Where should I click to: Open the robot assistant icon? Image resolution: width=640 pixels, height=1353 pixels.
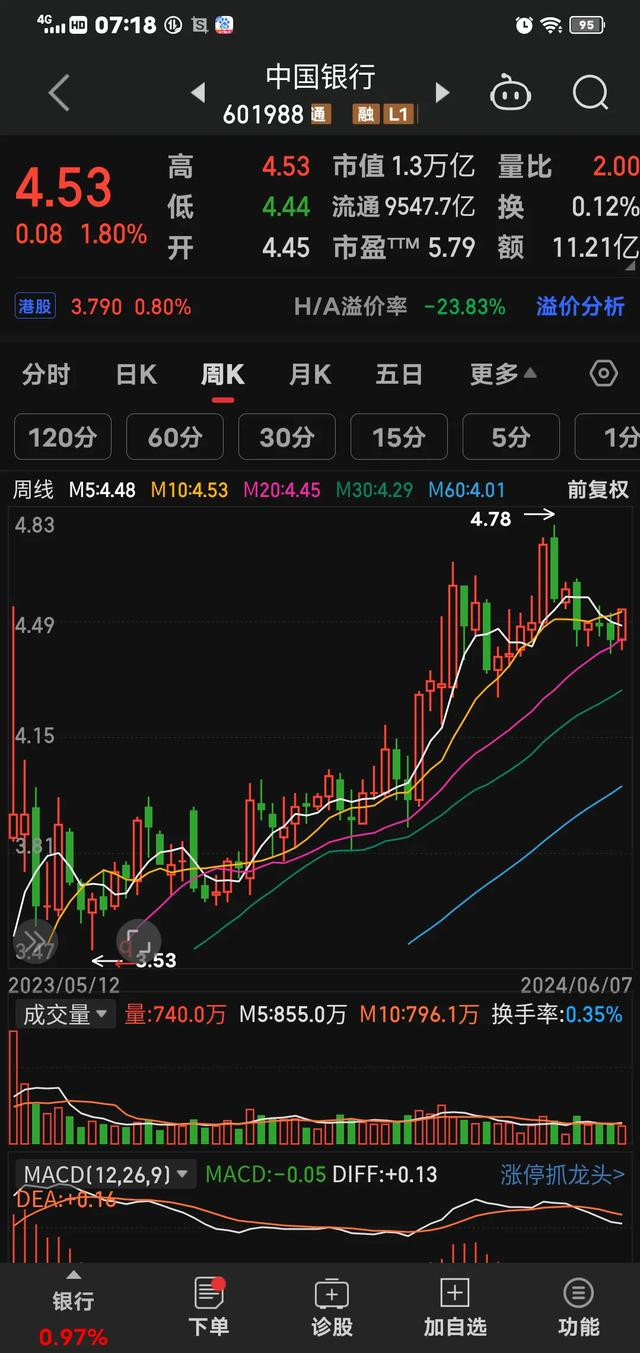pos(510,93)
